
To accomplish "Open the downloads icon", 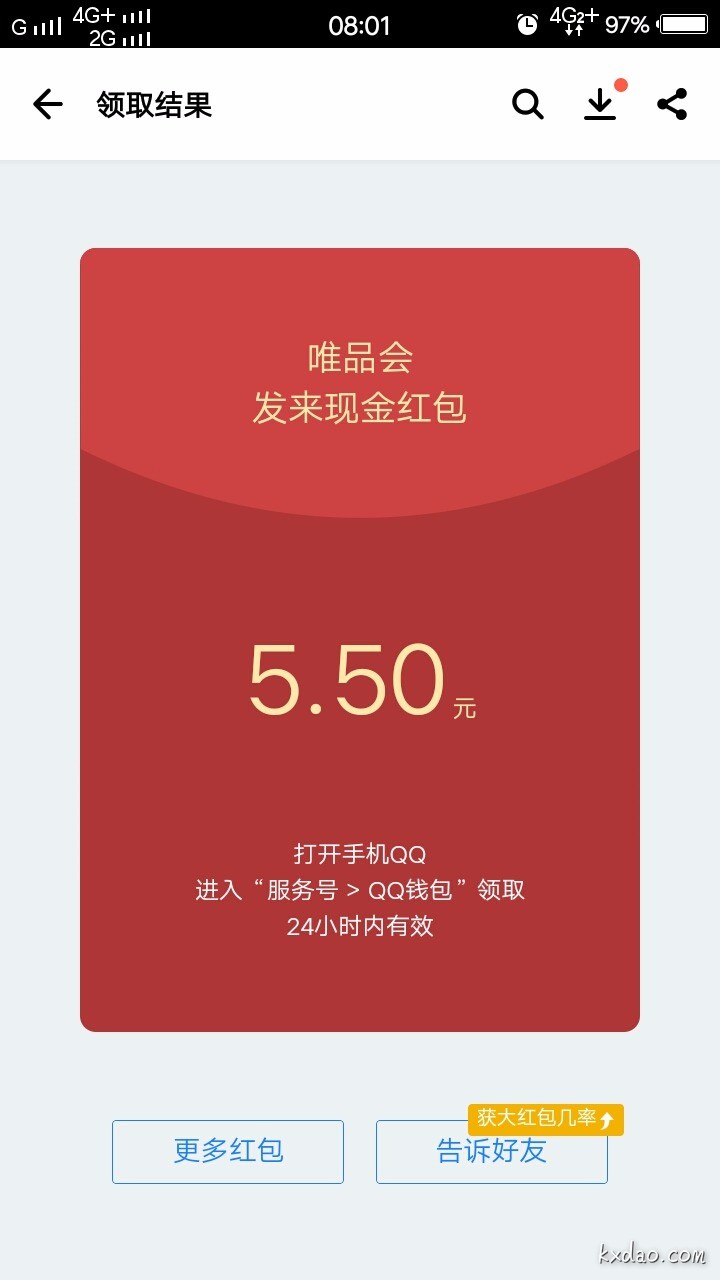I will click(600, 104).
